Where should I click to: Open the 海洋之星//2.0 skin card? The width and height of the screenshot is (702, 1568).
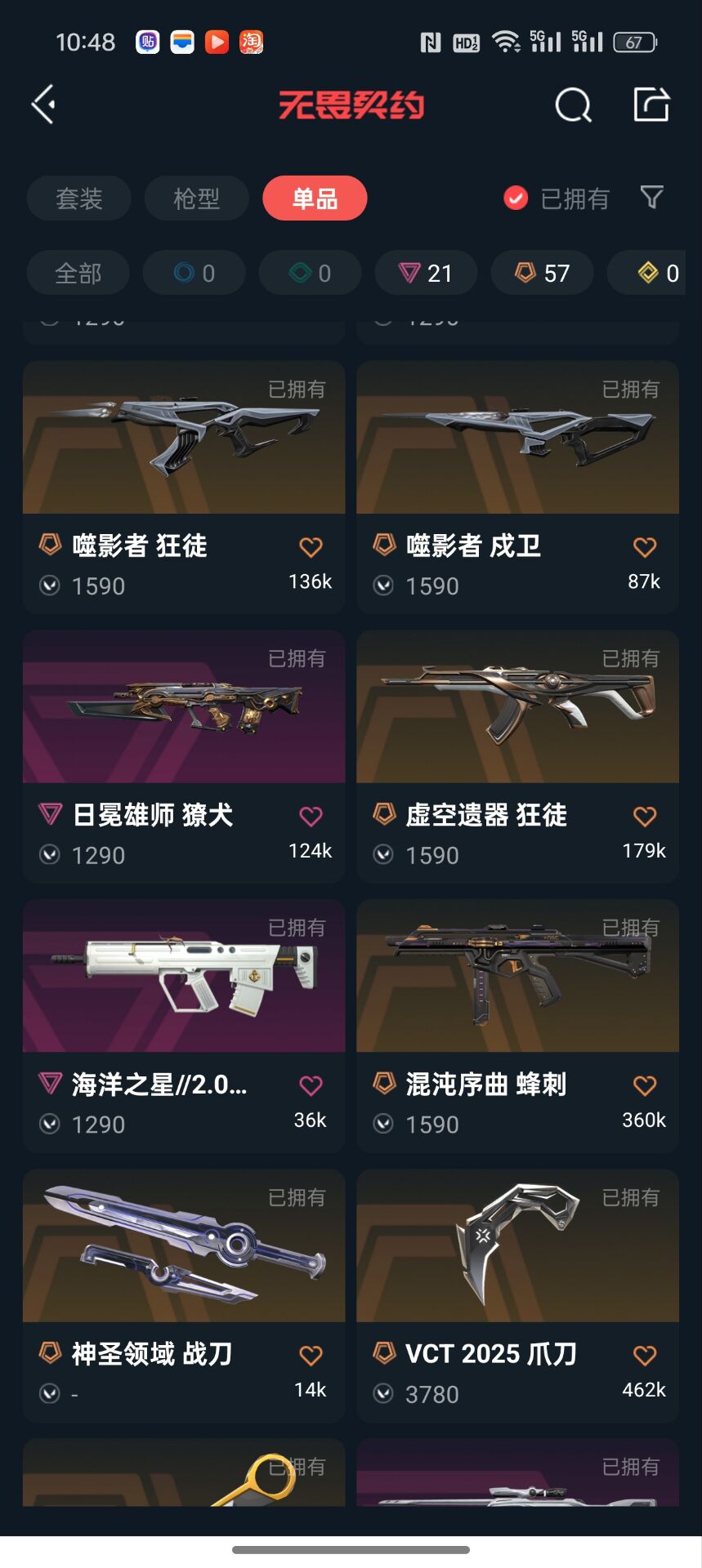(x=184, y=996)
